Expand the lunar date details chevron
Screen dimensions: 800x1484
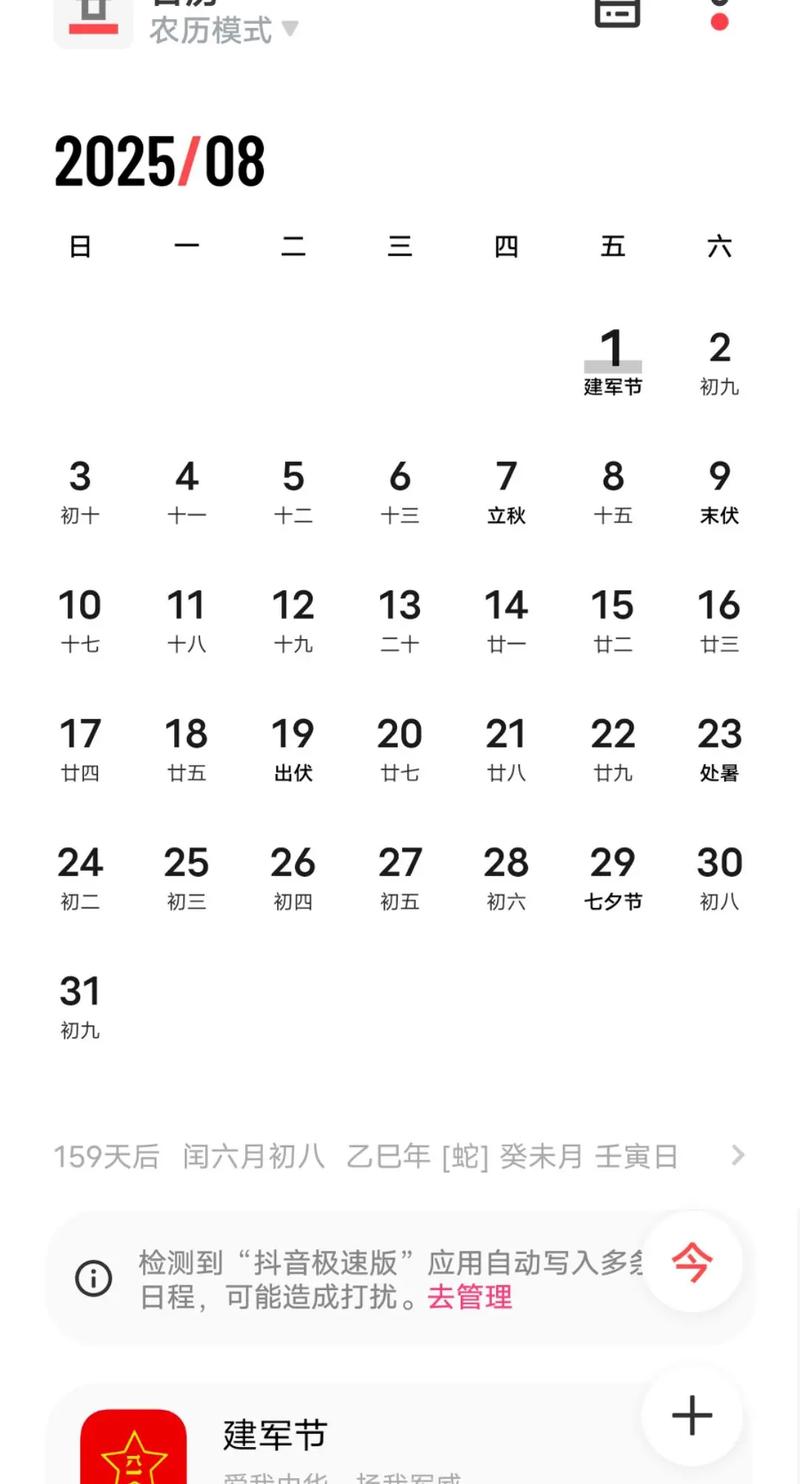[738, 1156]
